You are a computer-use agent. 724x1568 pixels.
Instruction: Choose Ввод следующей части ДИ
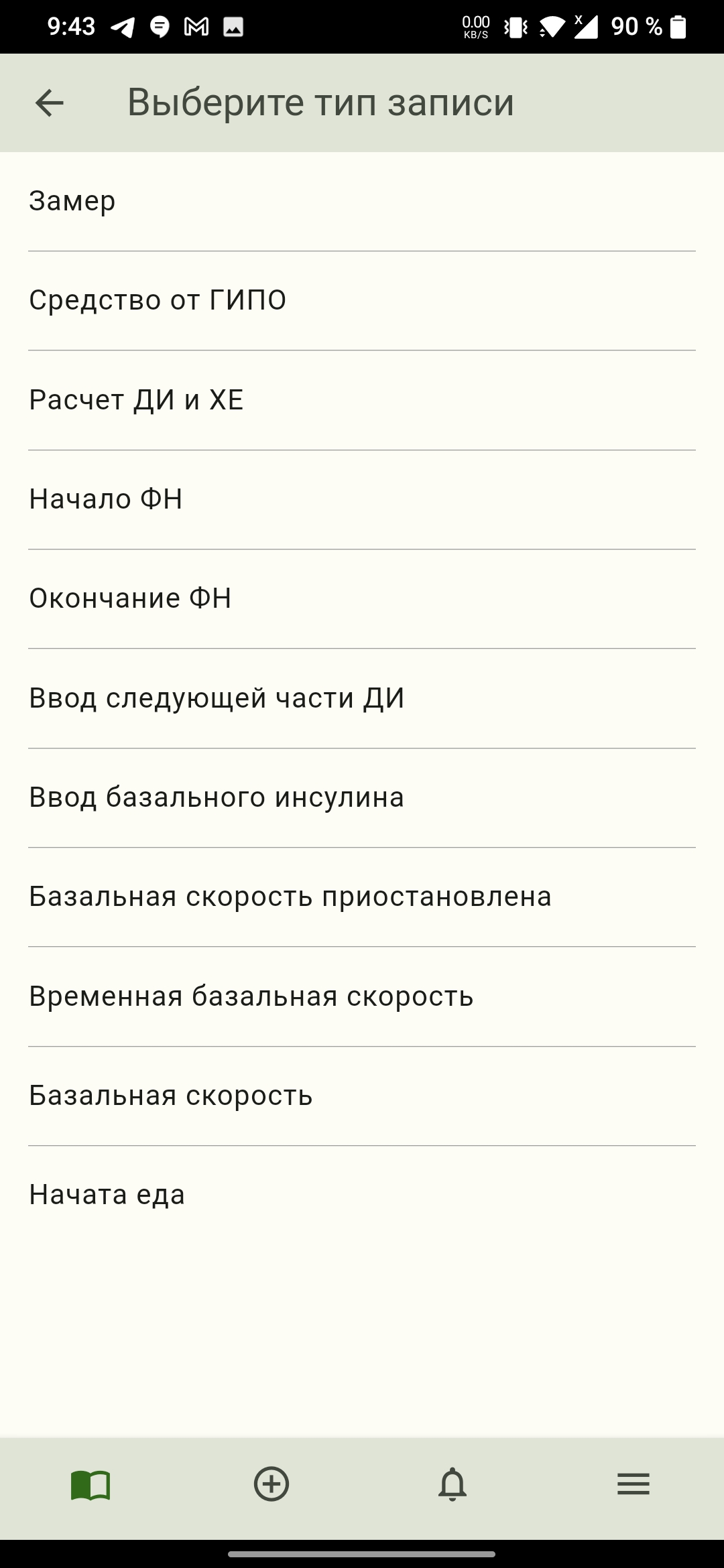click(x=362, y=698)
